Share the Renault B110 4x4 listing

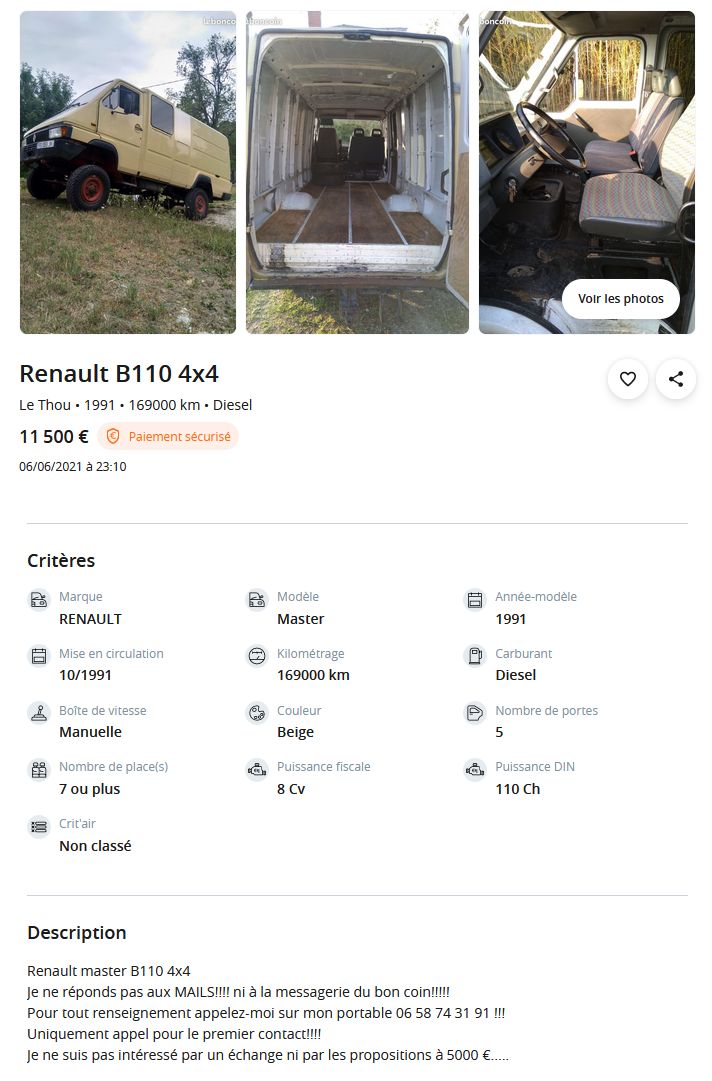coord(676,379)
